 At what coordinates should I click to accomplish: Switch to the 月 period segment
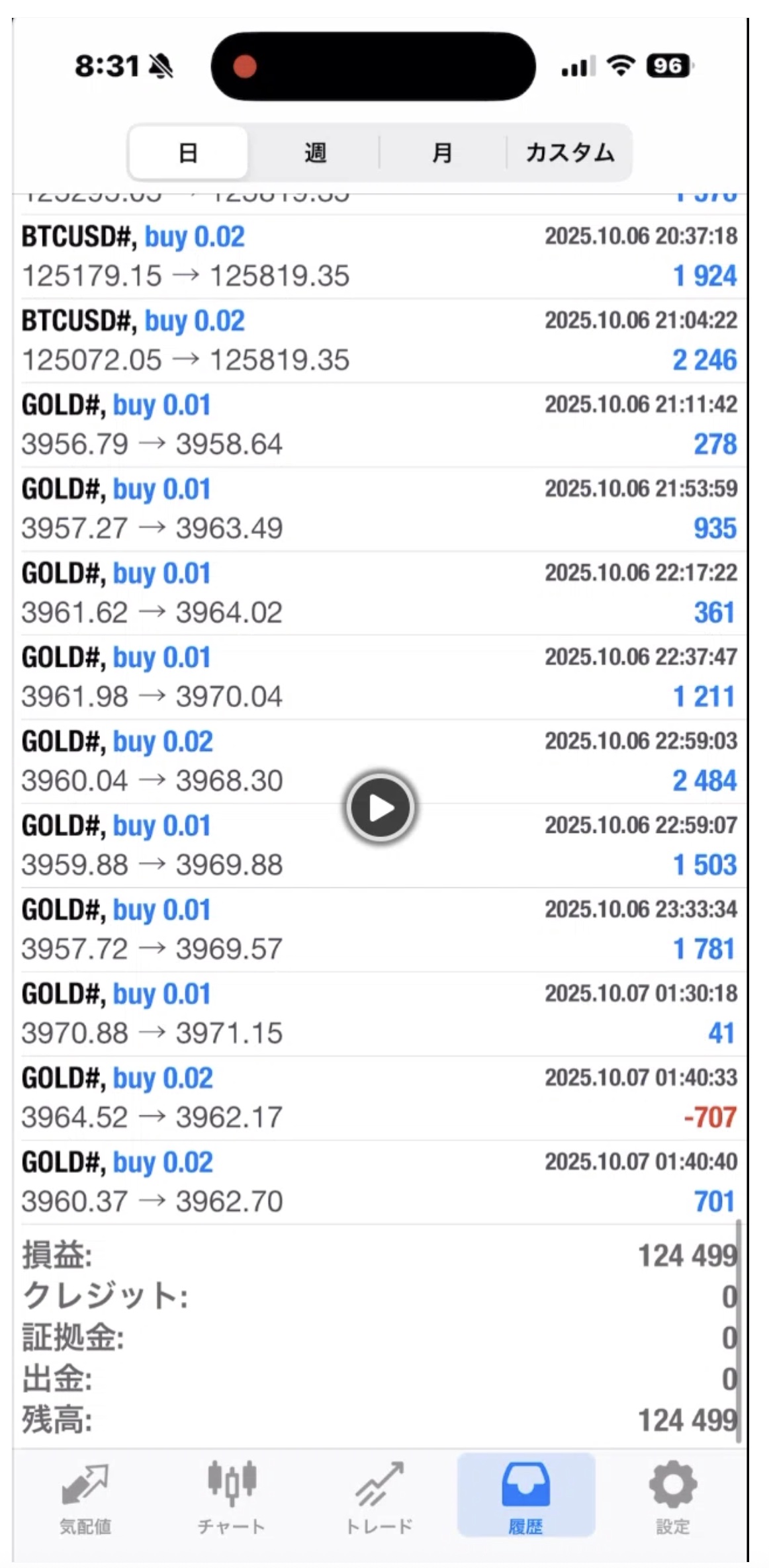442,153
